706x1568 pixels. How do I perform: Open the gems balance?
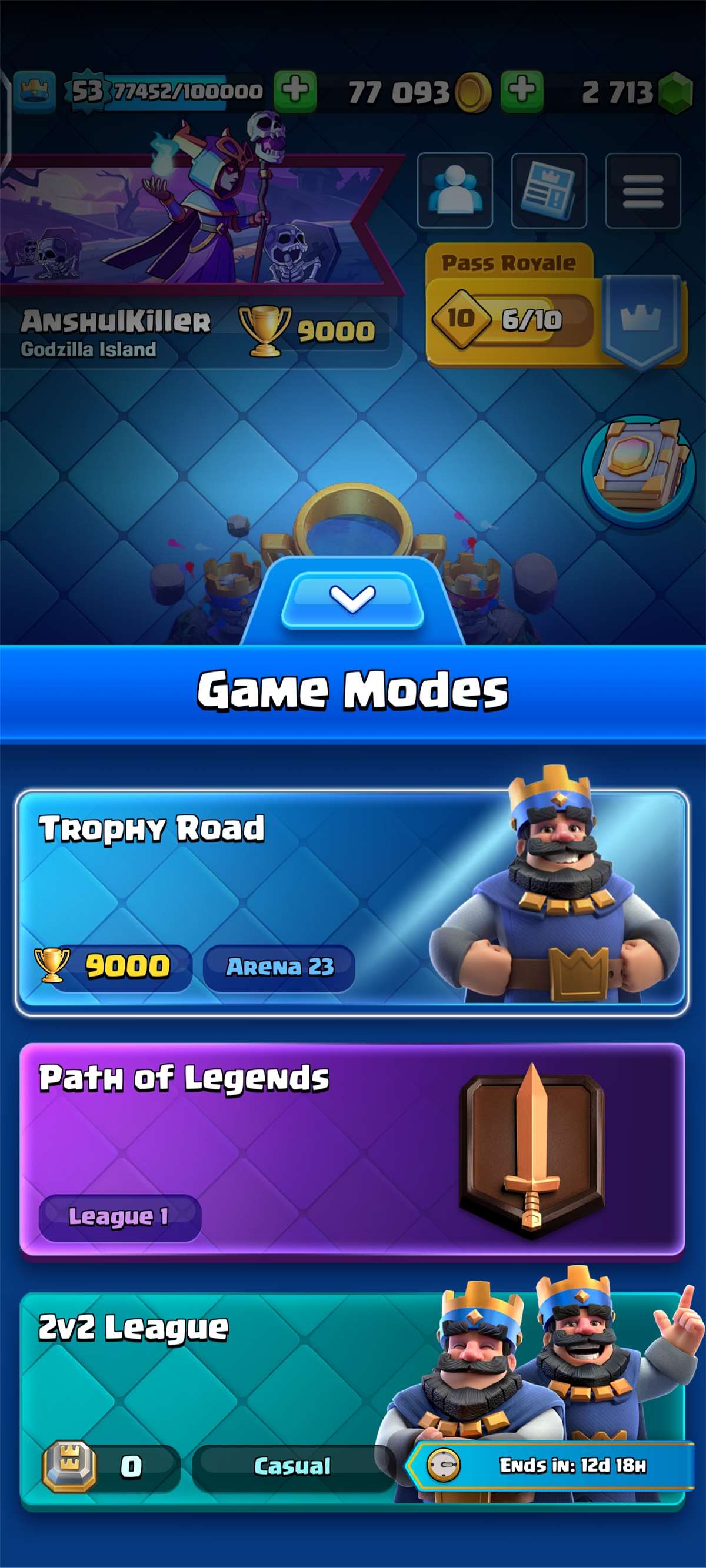pos(637,92)
